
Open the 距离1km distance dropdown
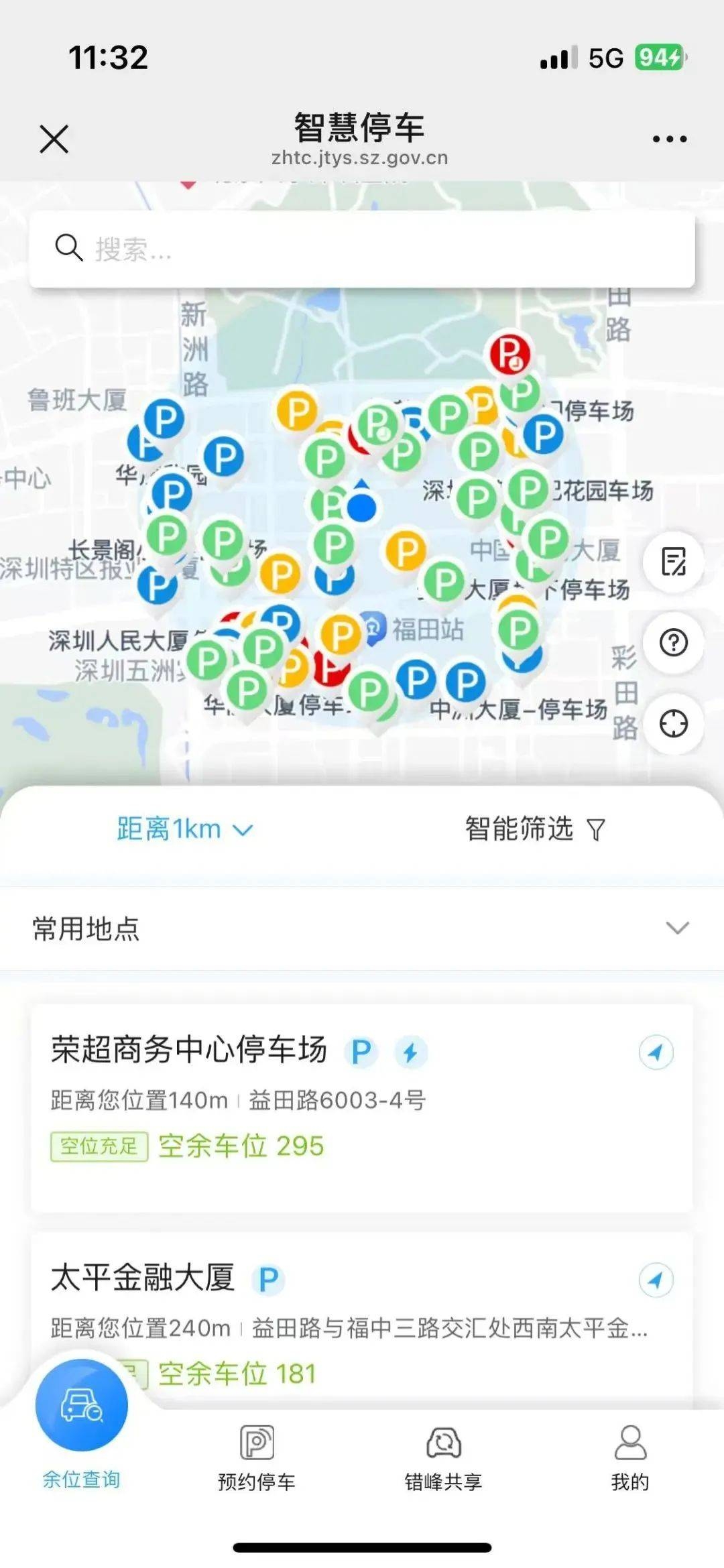(185, 829)
